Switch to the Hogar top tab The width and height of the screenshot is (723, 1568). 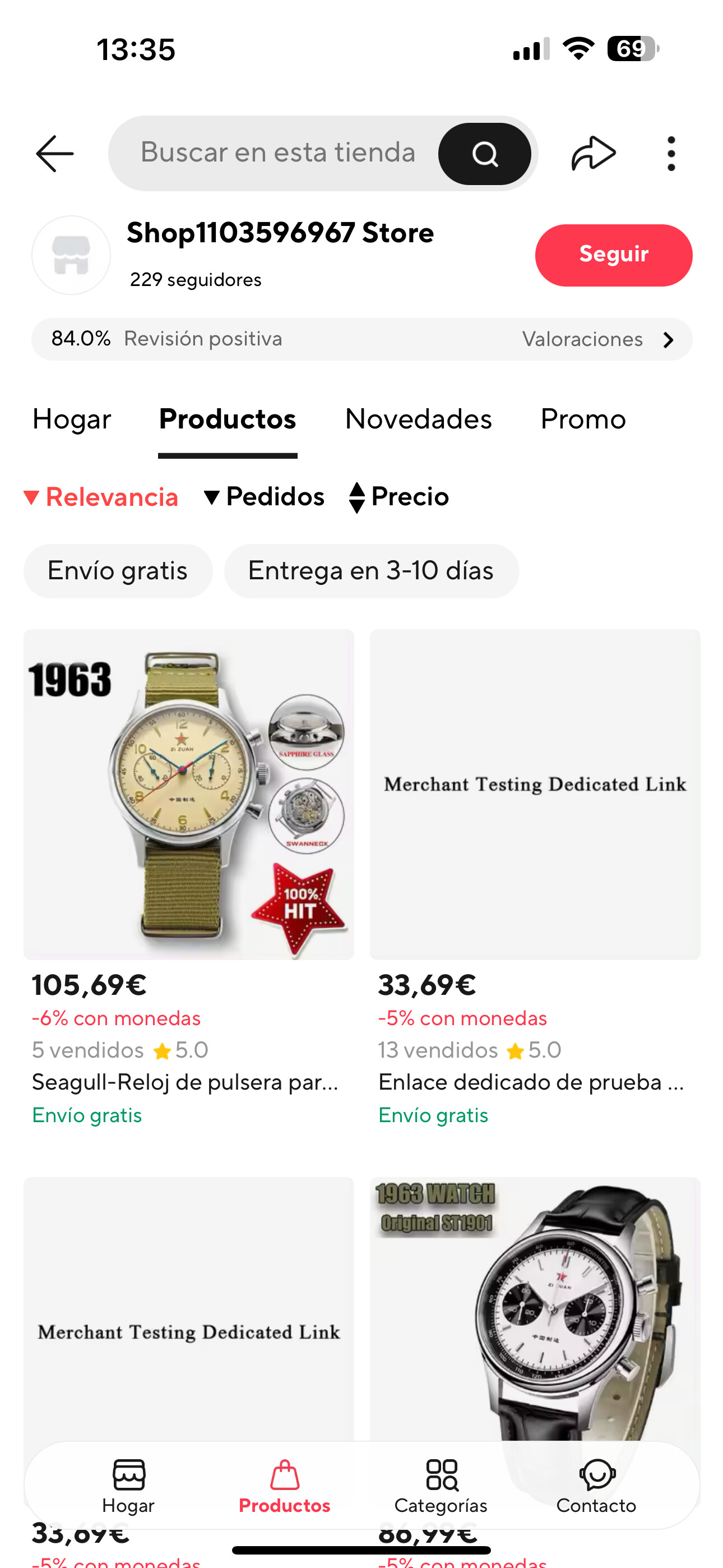tap(72, 419)
